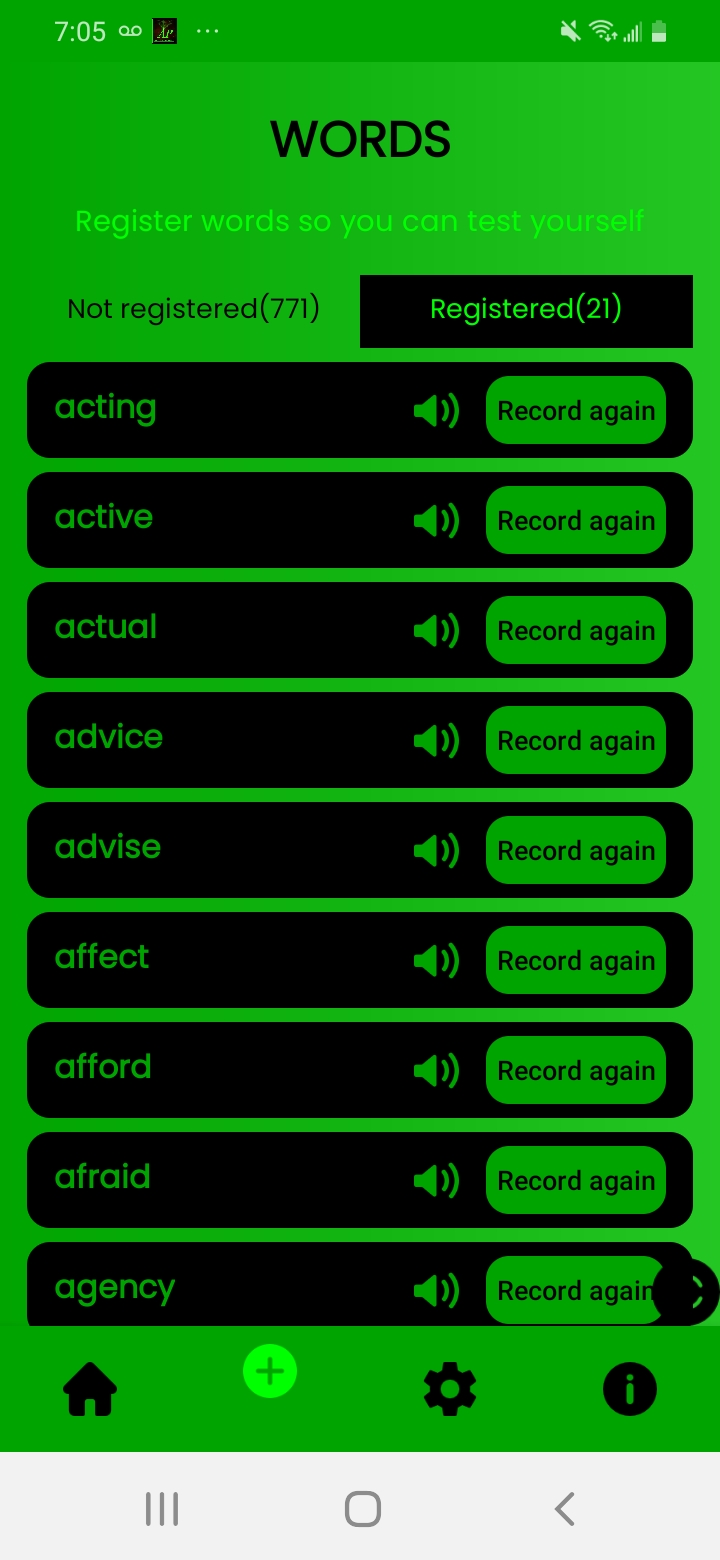Tap Record again next to advise
This screenshot has height=1560, width=720.
point(576,850)
